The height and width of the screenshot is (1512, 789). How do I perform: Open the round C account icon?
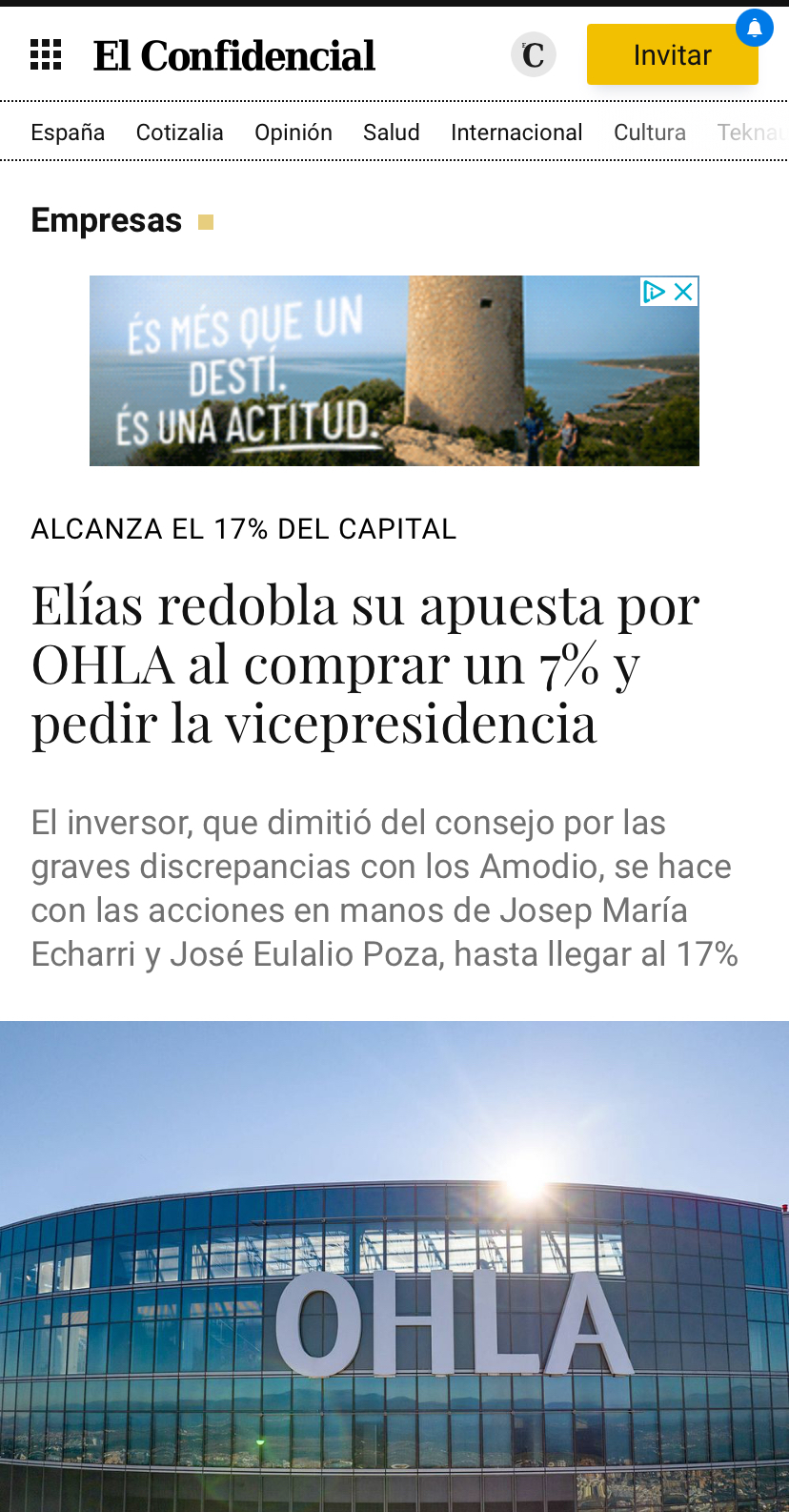point(534,54)
